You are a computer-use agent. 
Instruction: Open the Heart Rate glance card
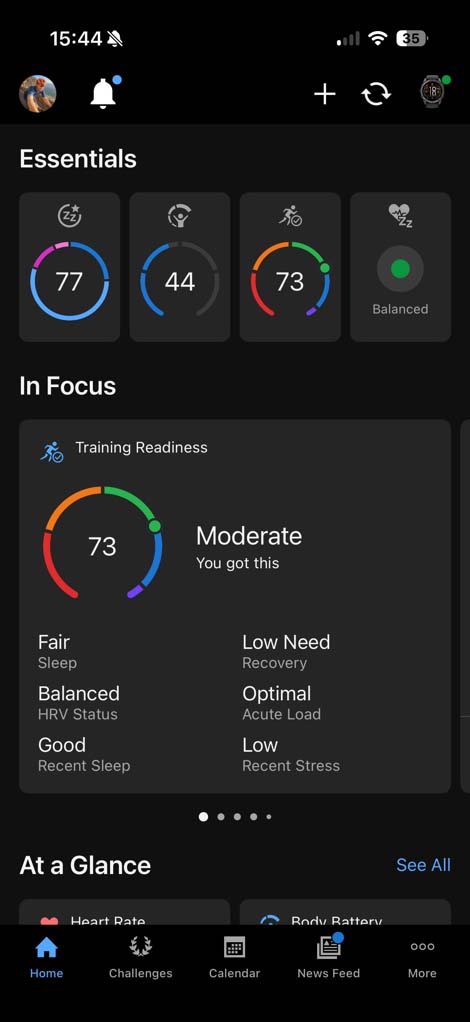pos(125,912)
